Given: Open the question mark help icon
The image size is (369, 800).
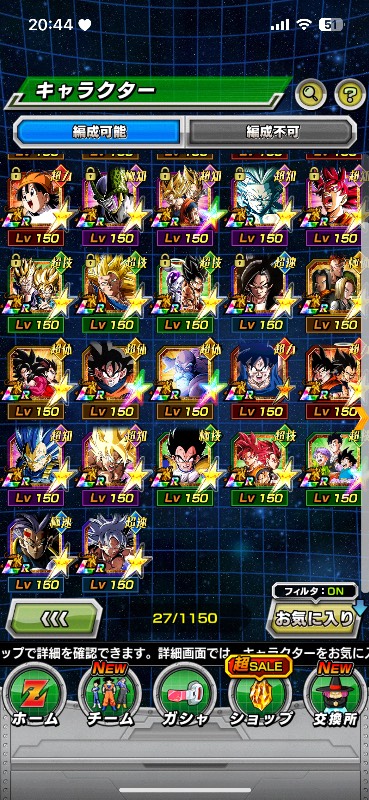Looking at the screenshot, I should [x=350, y=94].
